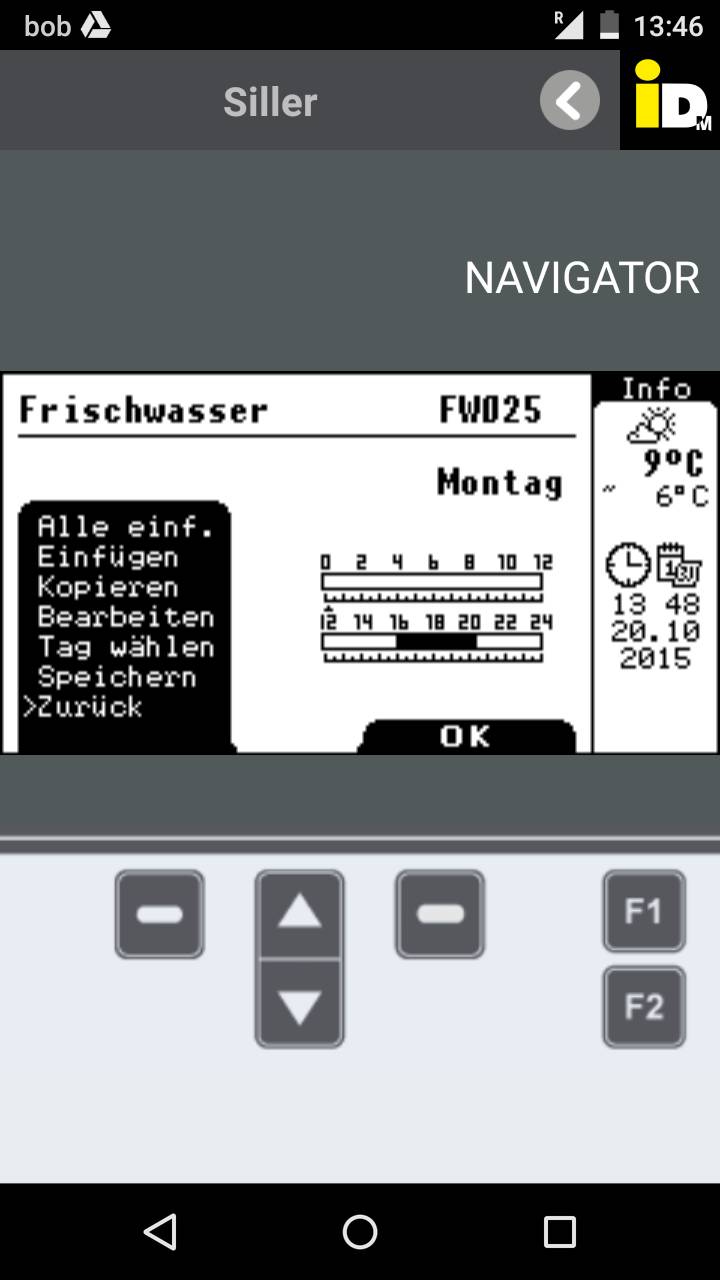Tap the F1 function key

(x=644, y=911)
